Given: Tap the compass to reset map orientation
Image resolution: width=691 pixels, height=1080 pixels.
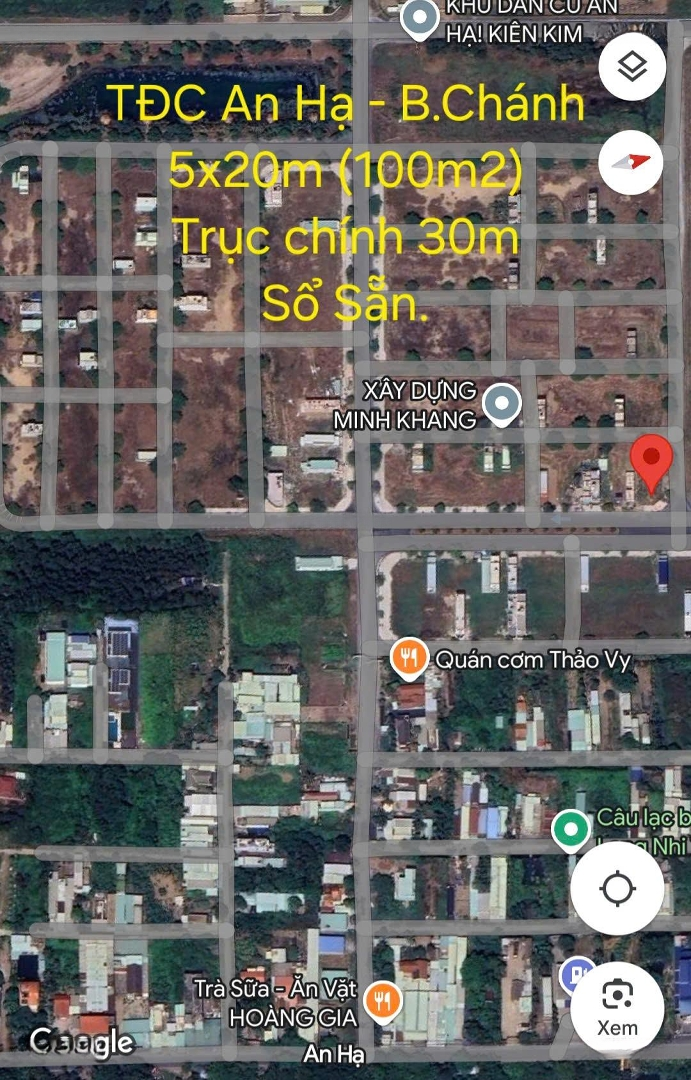Looking at the screenshot, I should point(632,162).
